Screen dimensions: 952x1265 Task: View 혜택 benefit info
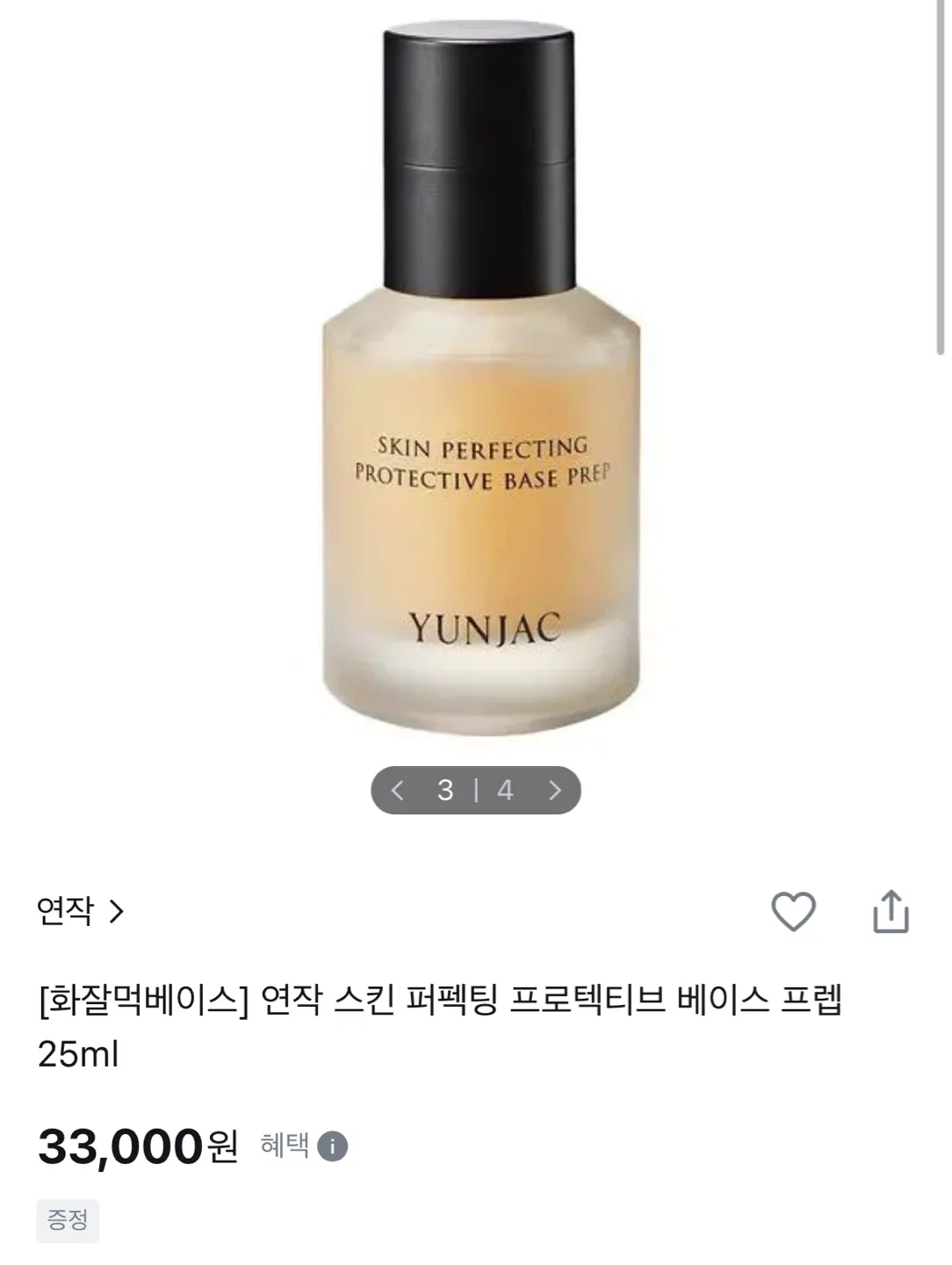pyautogui.click(x=332, y=1146)
